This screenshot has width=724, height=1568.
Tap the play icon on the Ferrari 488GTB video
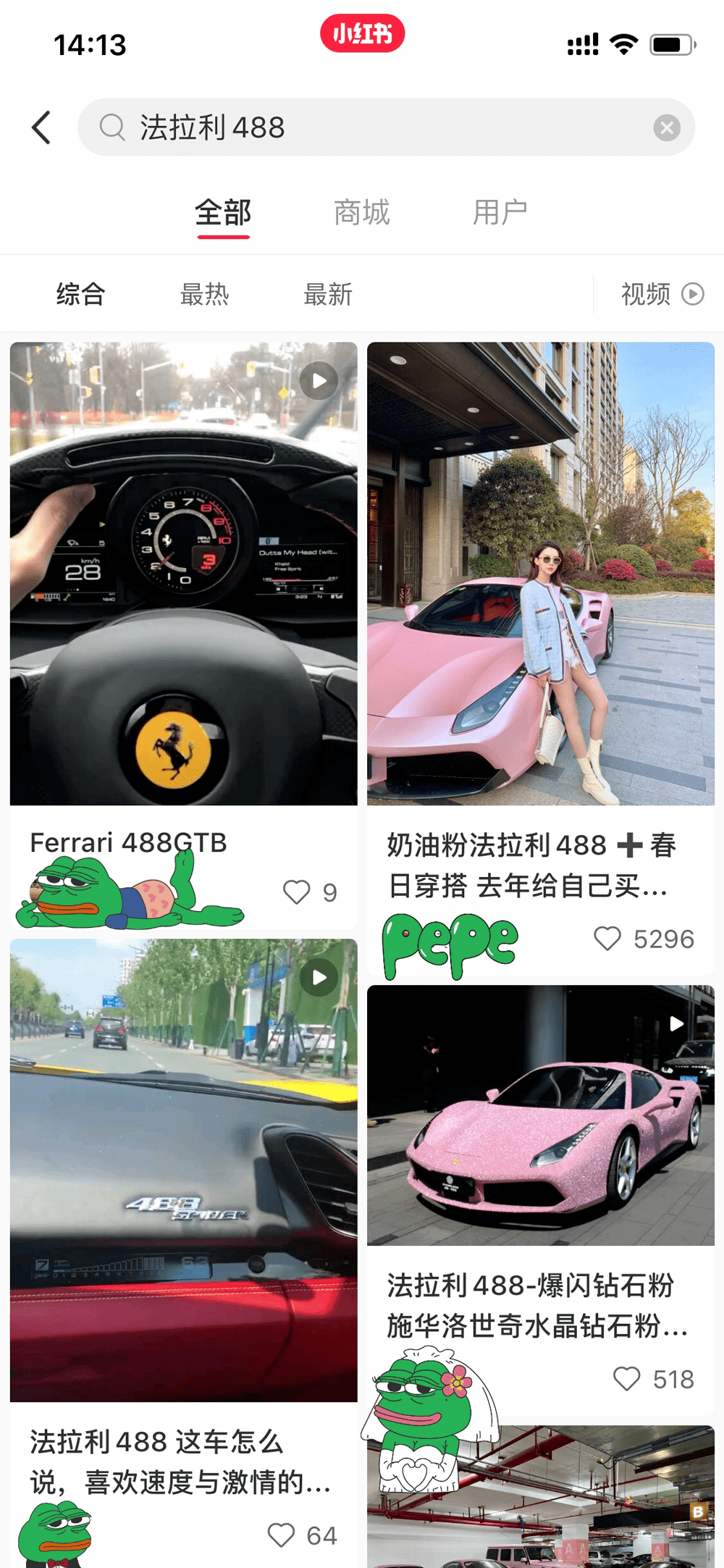coord(319,381)
